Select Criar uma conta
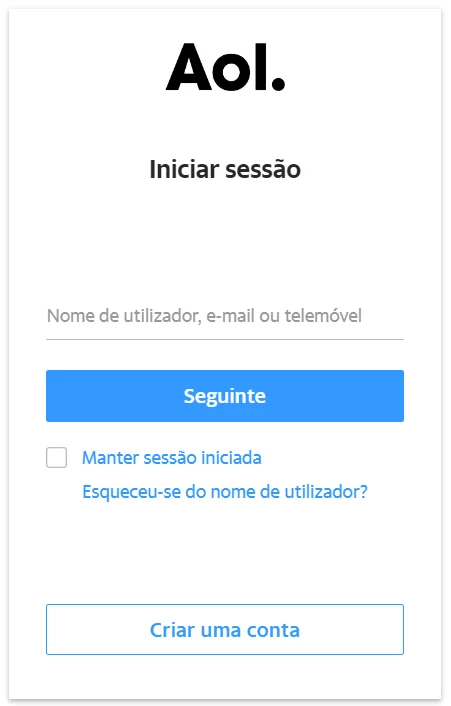This screenshot has width=451, height=706. pos(225,629)
